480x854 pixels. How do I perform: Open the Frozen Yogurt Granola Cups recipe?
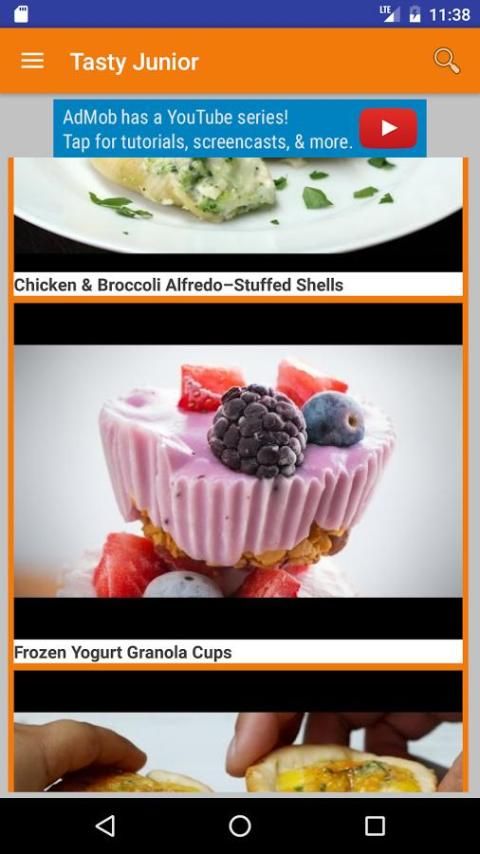click(x=238, y=483)
